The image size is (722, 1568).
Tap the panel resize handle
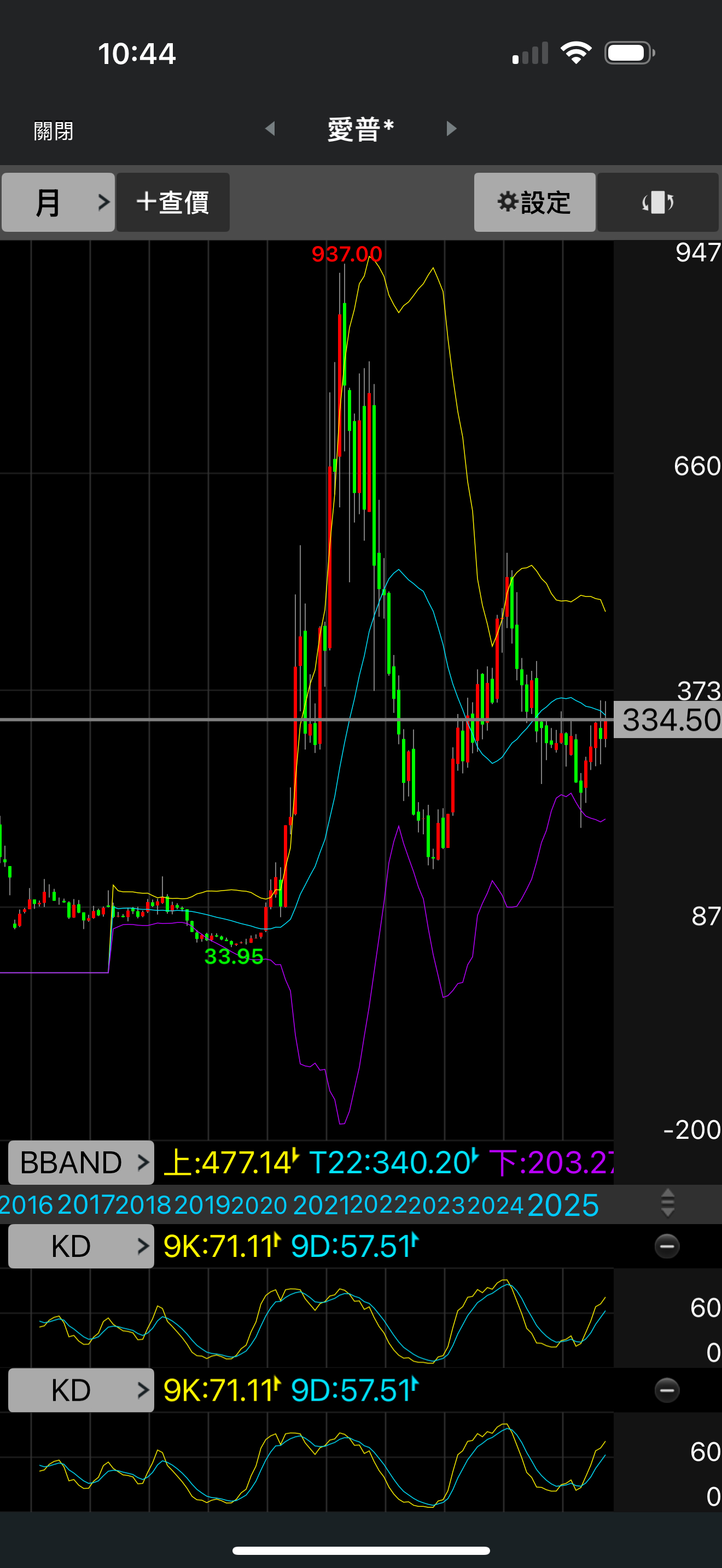tap(667, 1203)
